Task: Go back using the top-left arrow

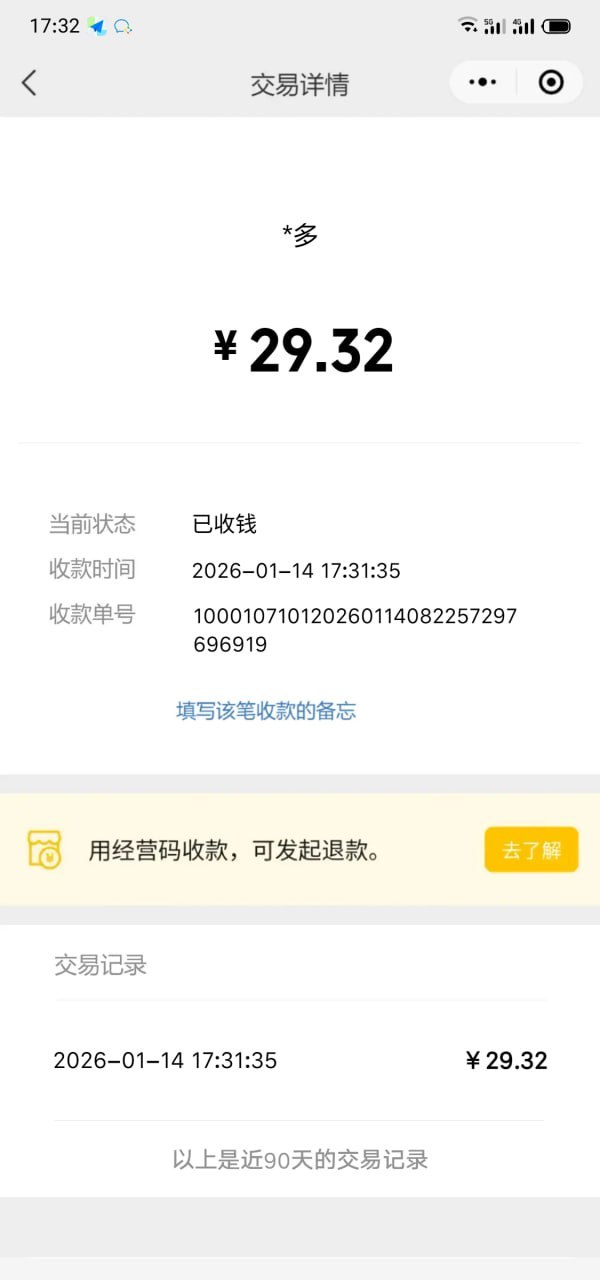Action: point(29,83)
